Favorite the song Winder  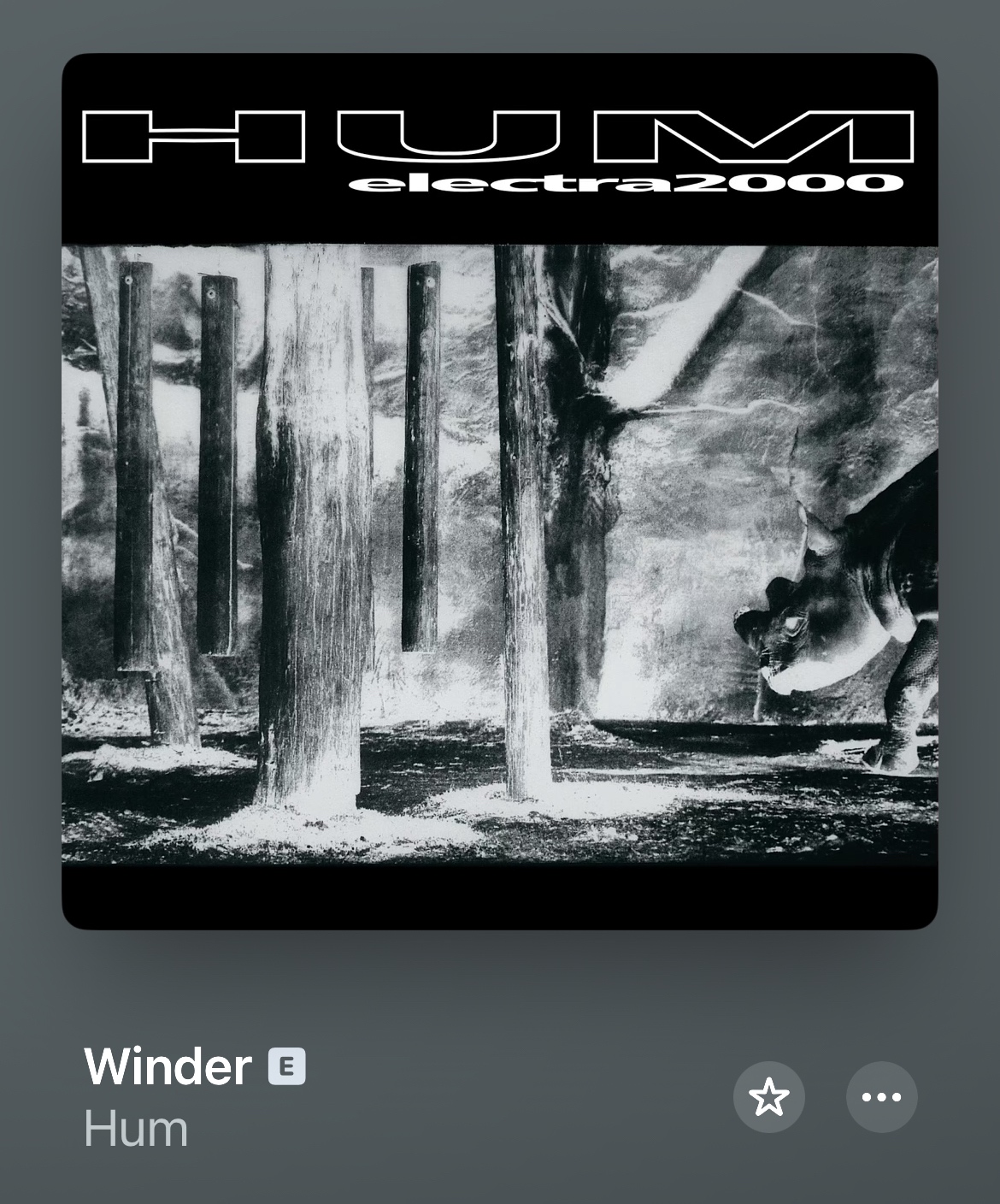tap(768, 1097)
